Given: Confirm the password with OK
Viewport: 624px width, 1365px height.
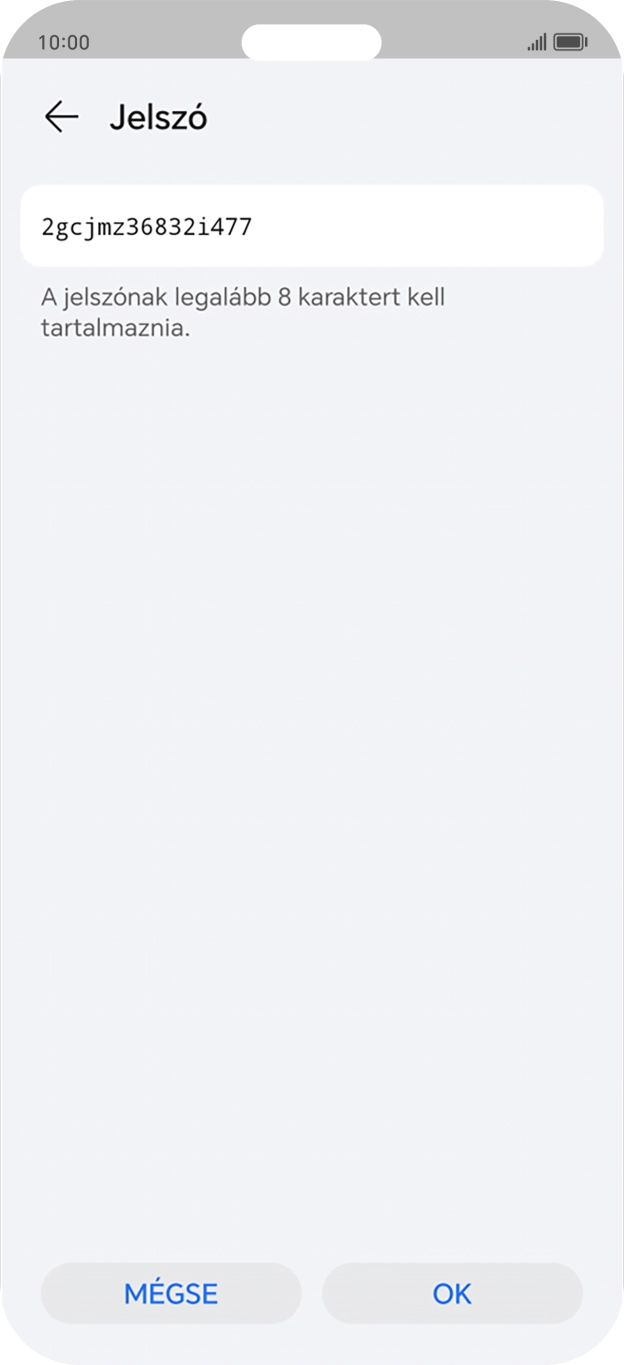Looking at the screenshot, I should (x=452, y=1293).
